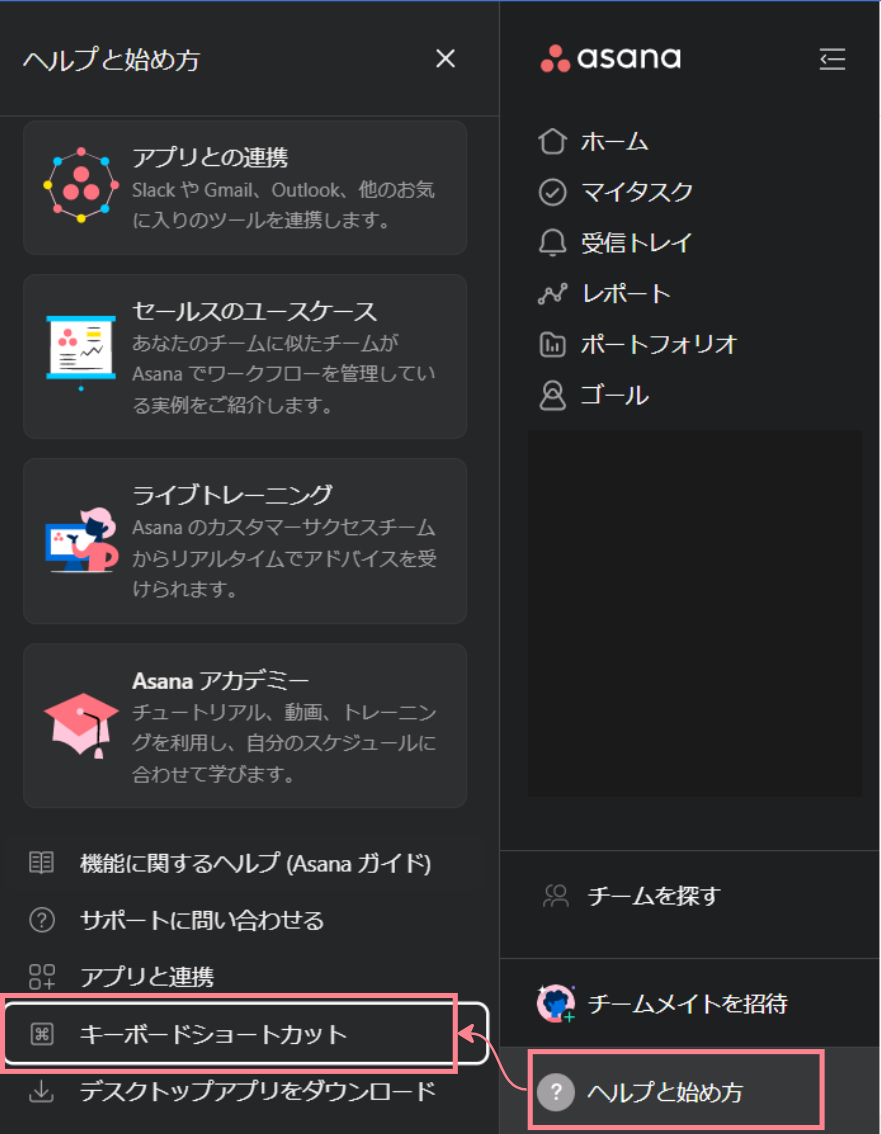Close the ヘルプと始め方 panel
The image size is (881, 1134).
click(445, 59)
